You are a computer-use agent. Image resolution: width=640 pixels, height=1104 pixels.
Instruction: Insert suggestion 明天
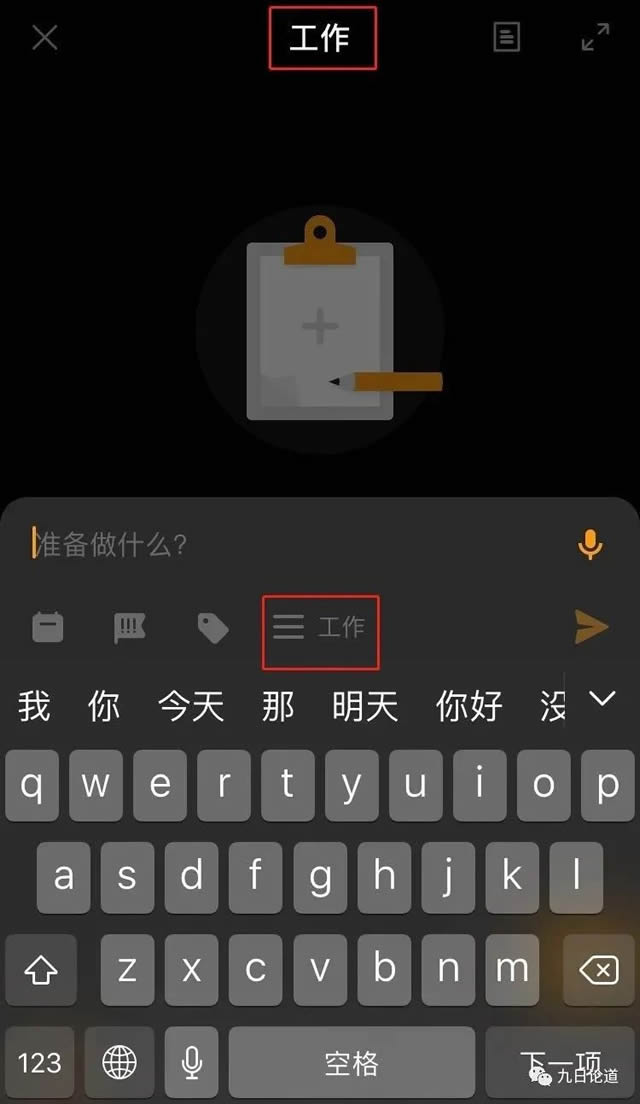pos(365,707)
